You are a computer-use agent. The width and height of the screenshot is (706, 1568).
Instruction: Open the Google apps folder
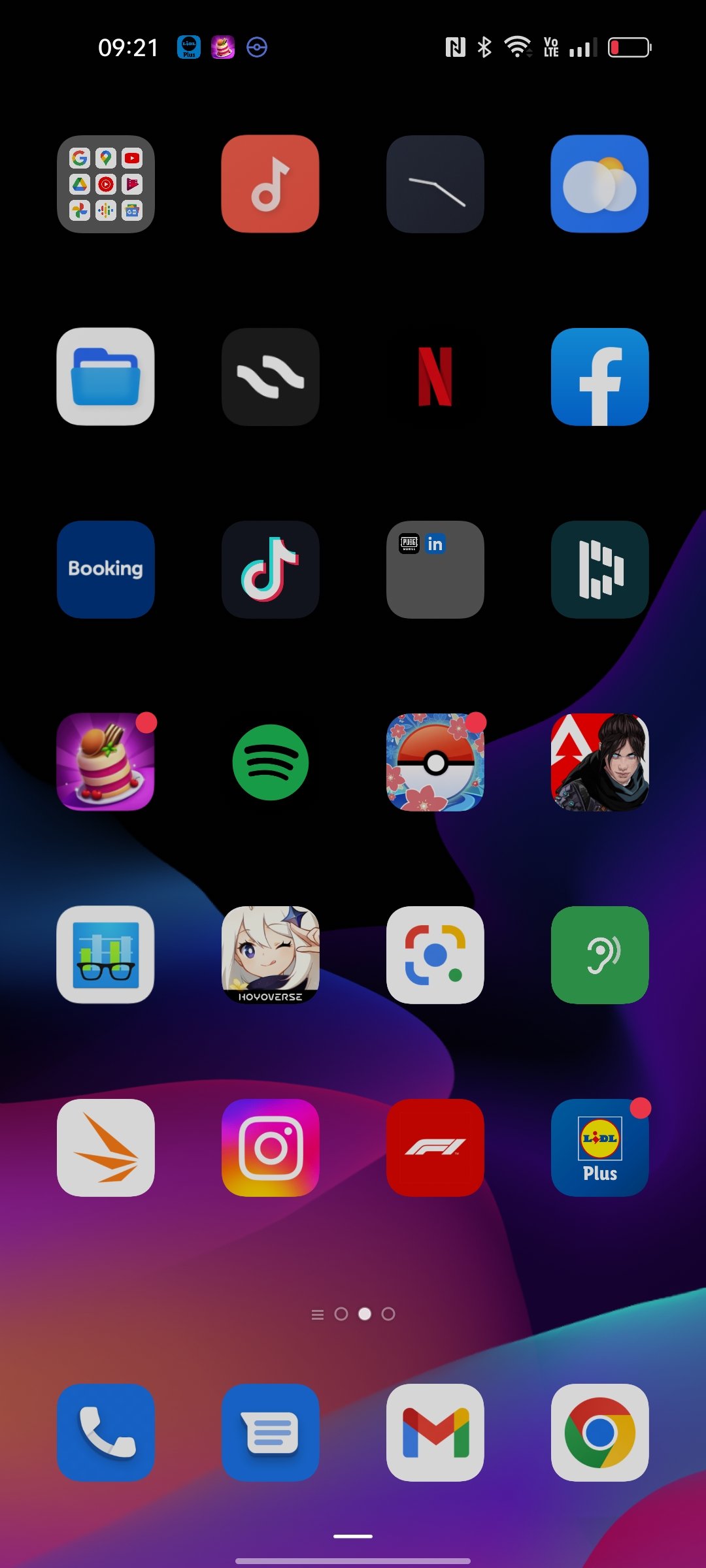pos(106,184)
